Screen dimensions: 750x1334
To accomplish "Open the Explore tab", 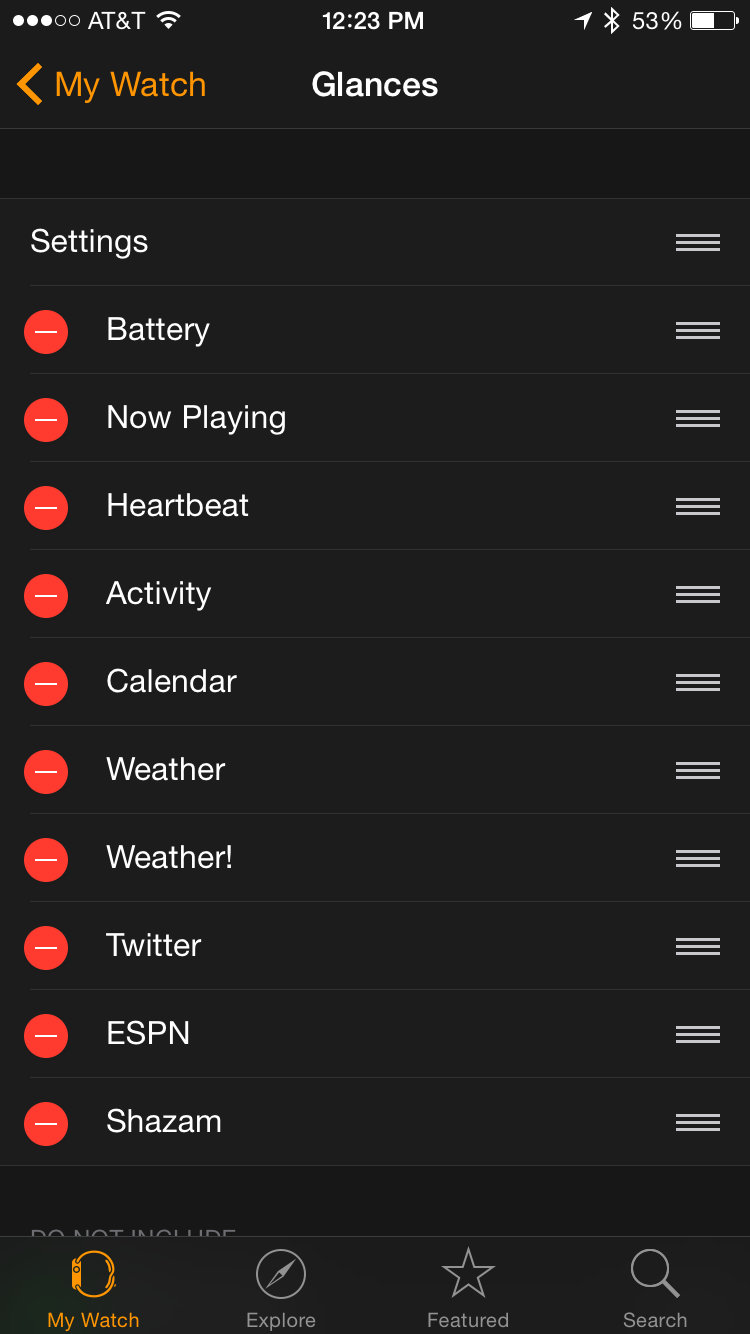I will pos(281,1288).
